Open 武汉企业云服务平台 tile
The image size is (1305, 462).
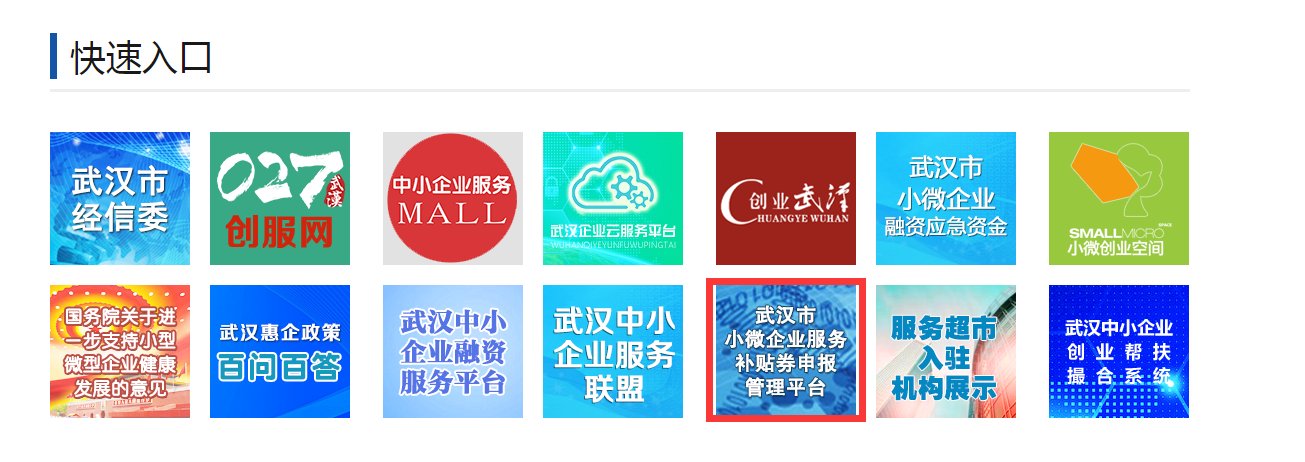click(613, 198)
